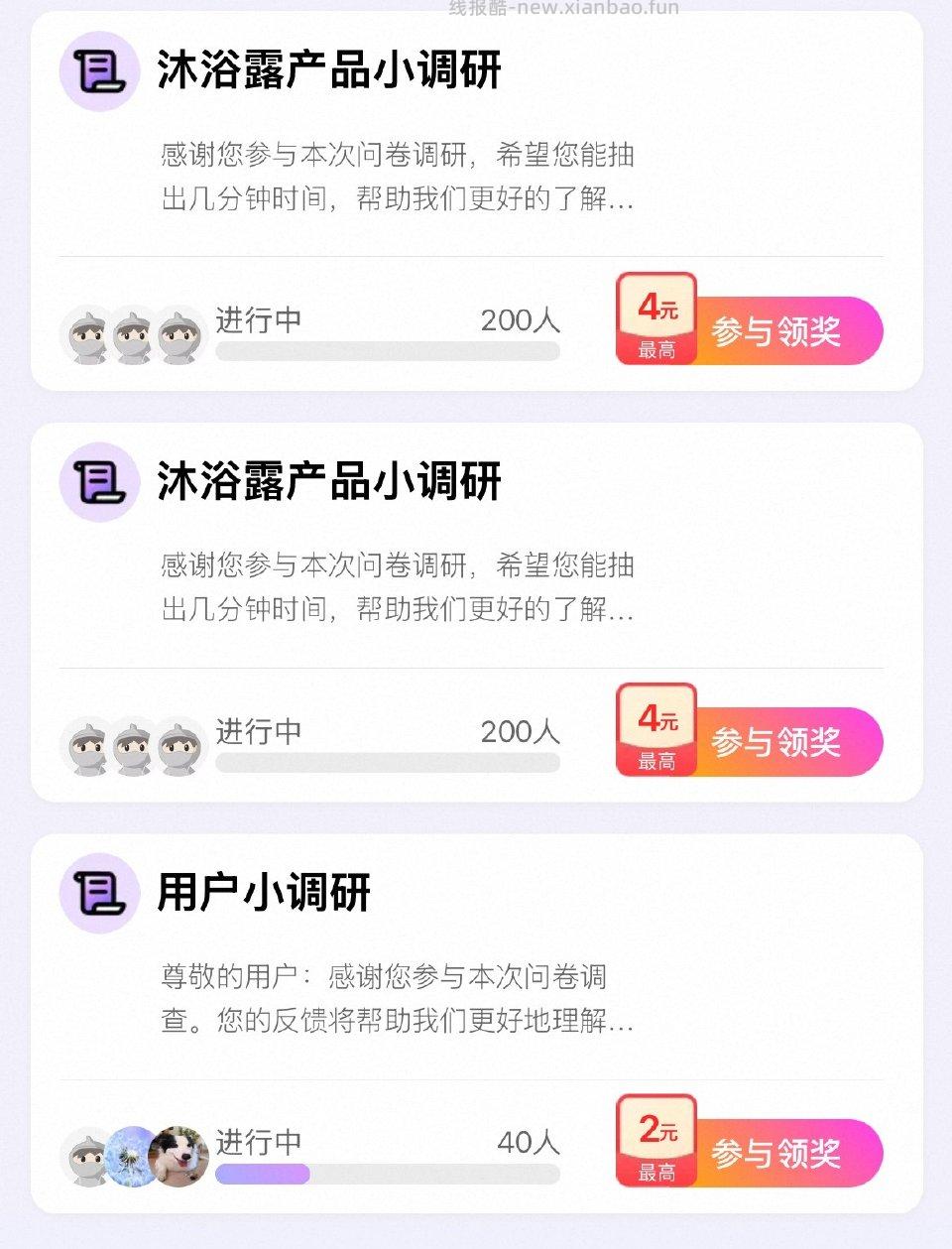The image size is (952, 1249).
Task: Click the 4元 reward badge on second survey card
Action: [657, 727]
